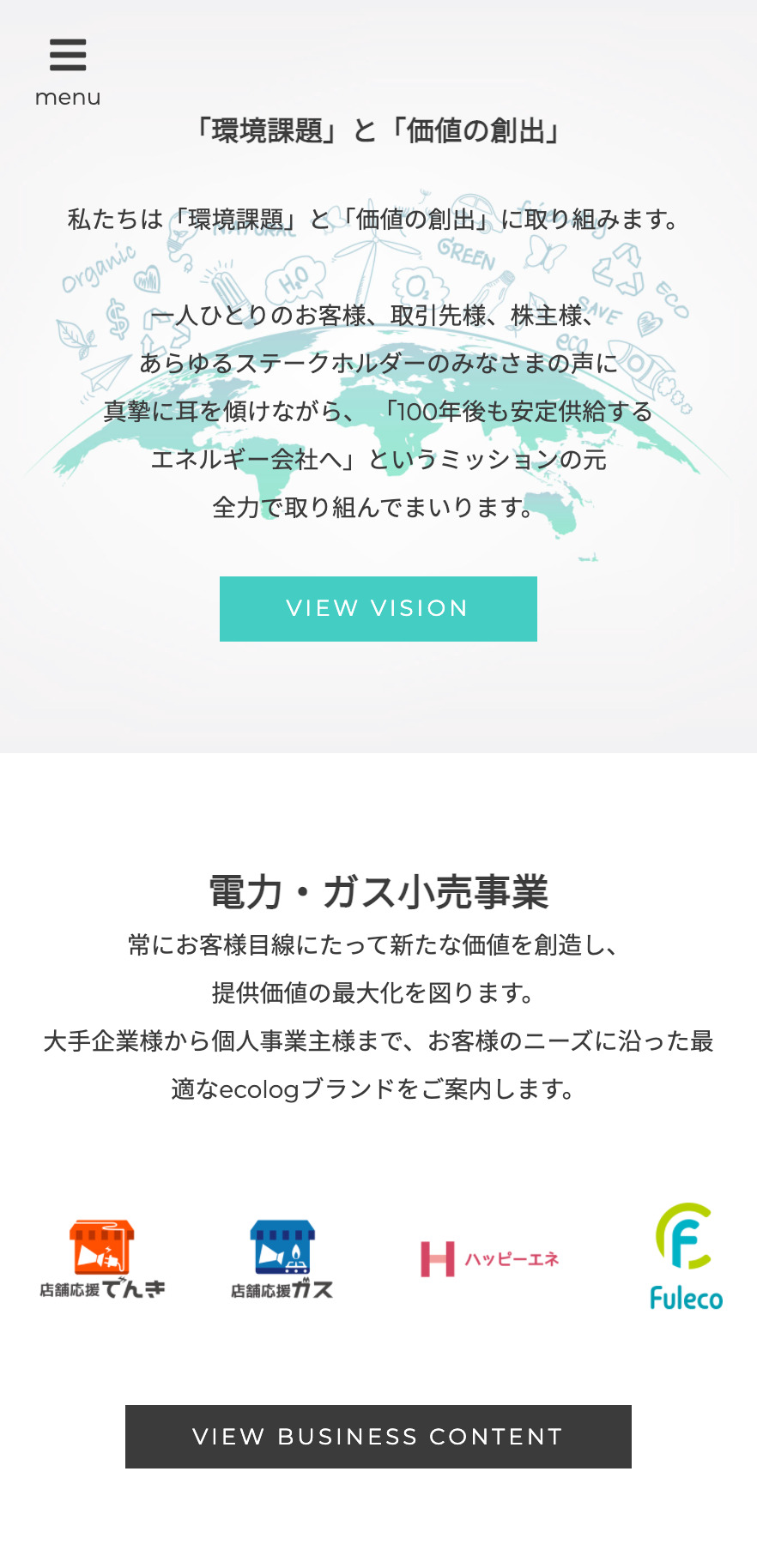The image size is (757, 1568).
Task: Open the 店舗応援でんき brand logo
Action: coord(102,1258)
